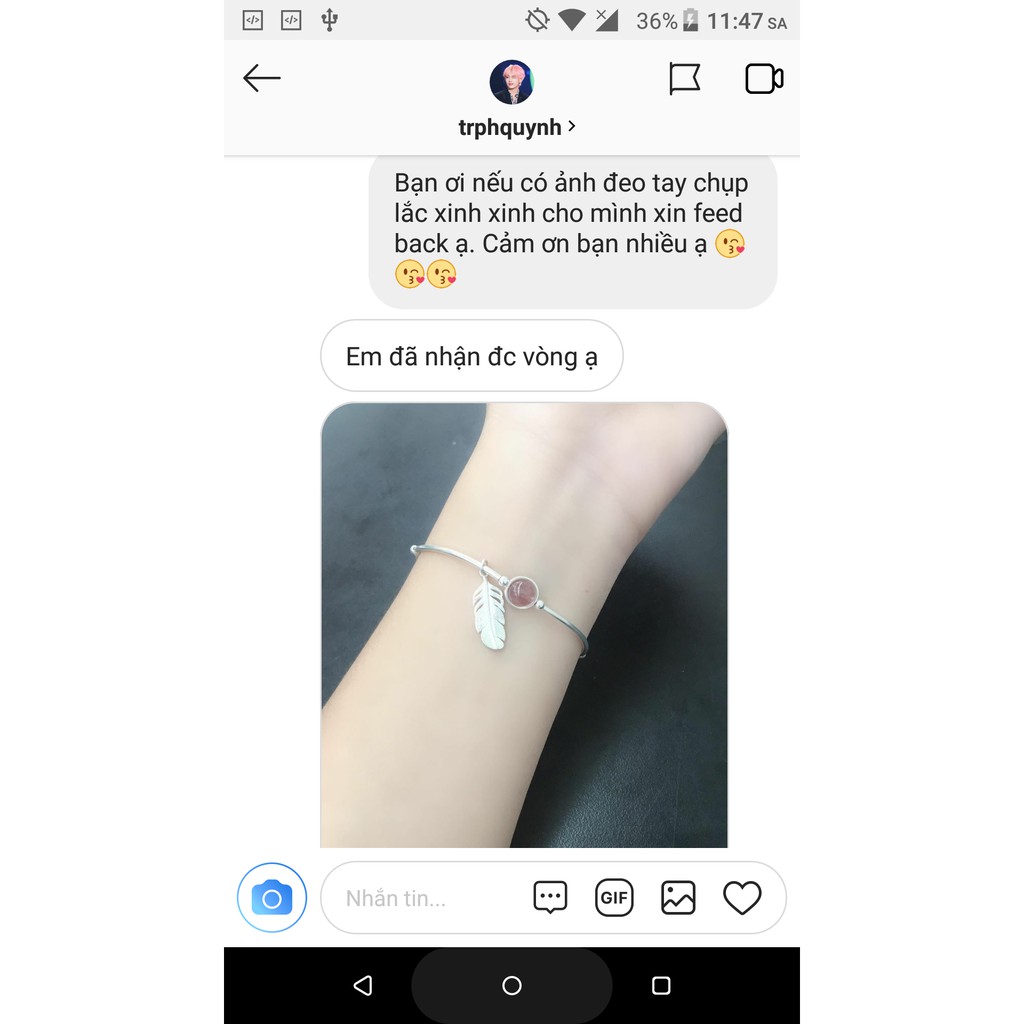Focus the Nhắn tin message field

(x=420, y=898)
